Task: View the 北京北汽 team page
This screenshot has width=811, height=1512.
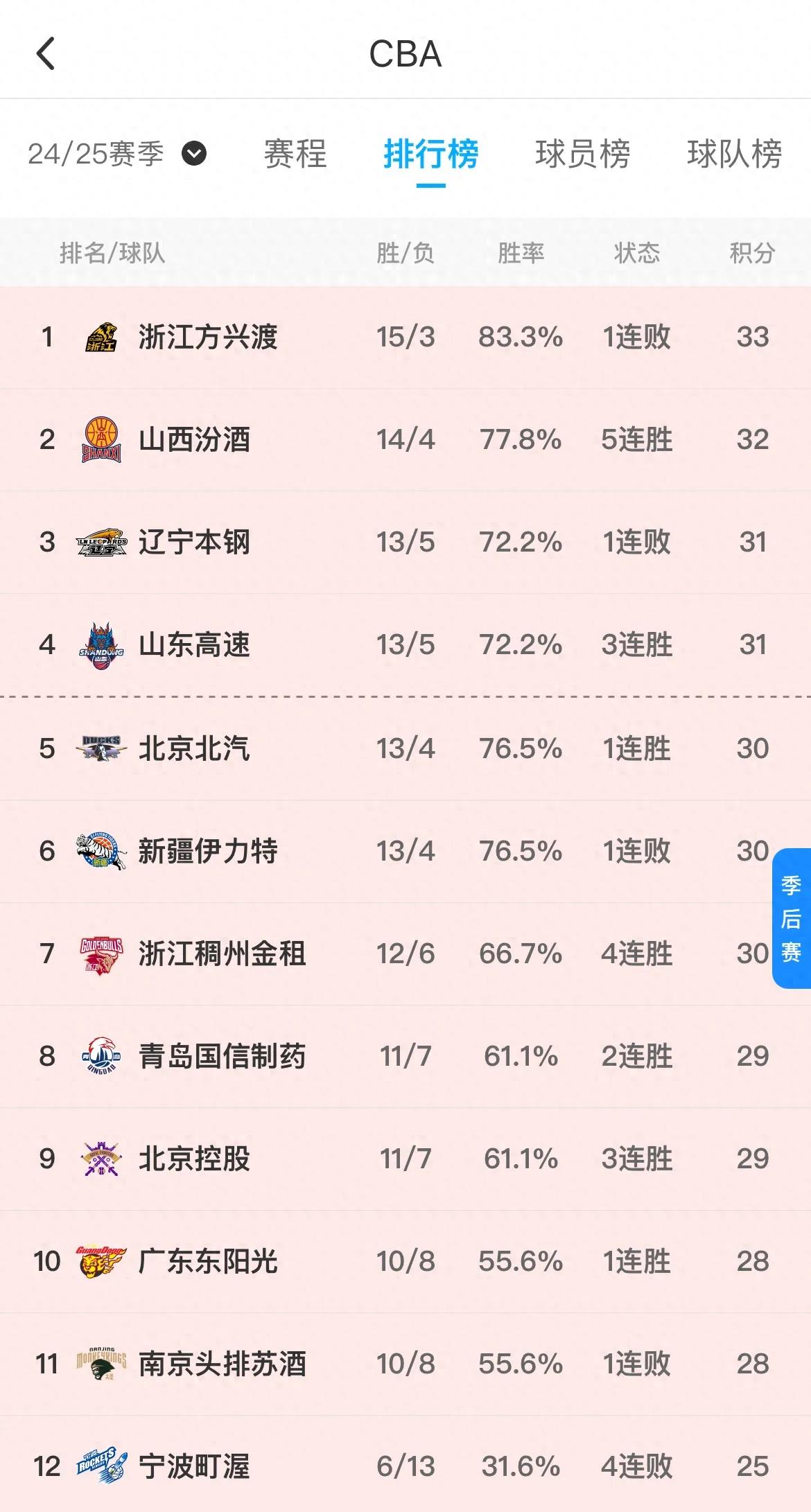Action: (x=194, y=749)
